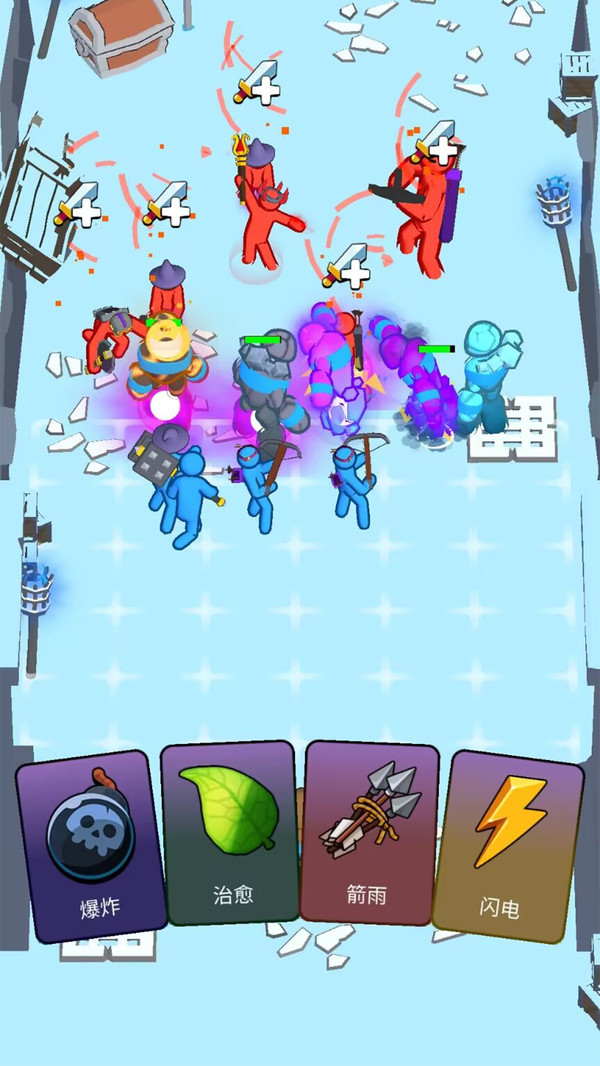
Task: Activate the 治愈 healing leaf card
Action: click(x=231, y=833)
